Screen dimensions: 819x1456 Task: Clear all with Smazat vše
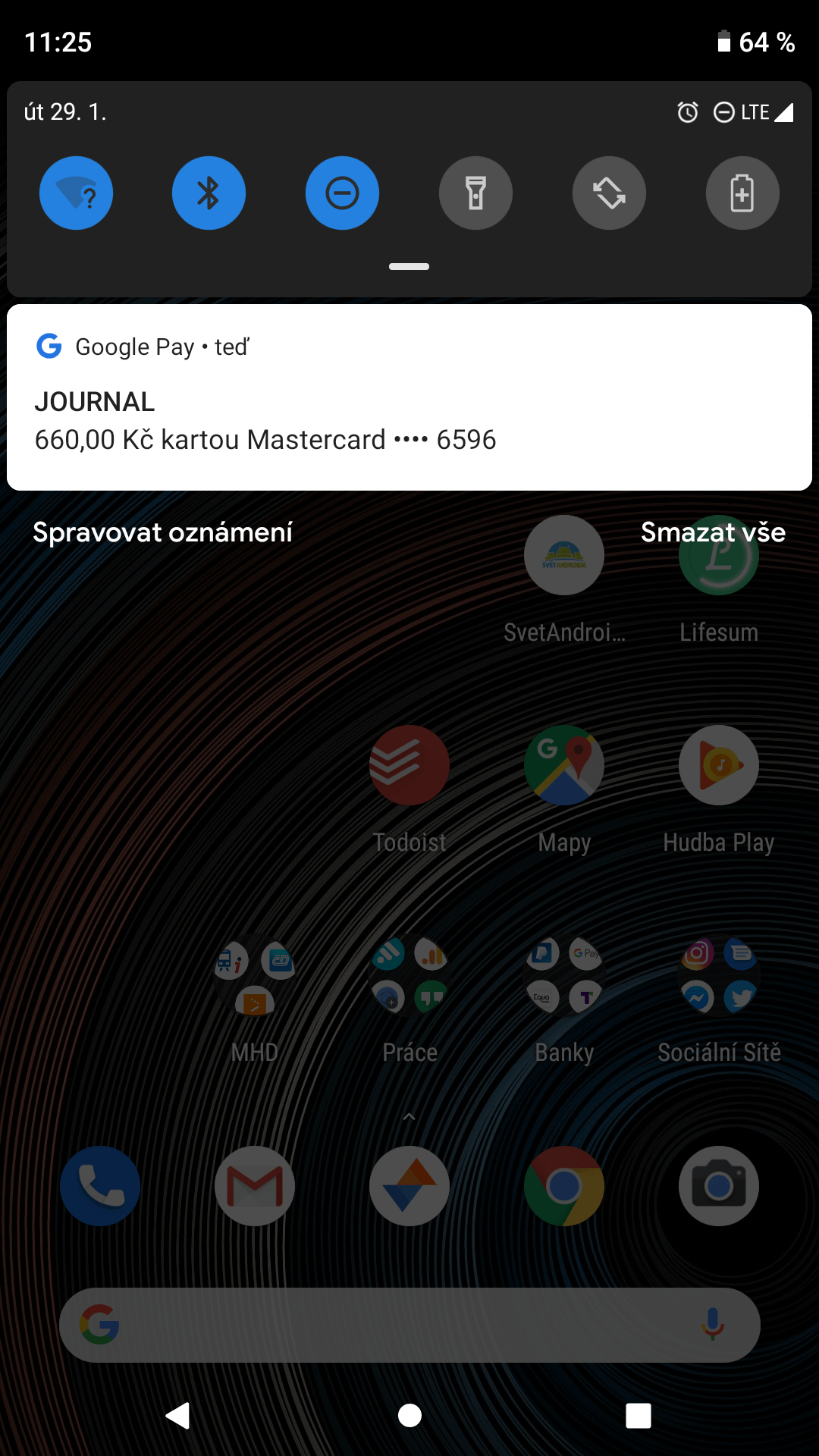pyautogui.click(x=713, y=532)
